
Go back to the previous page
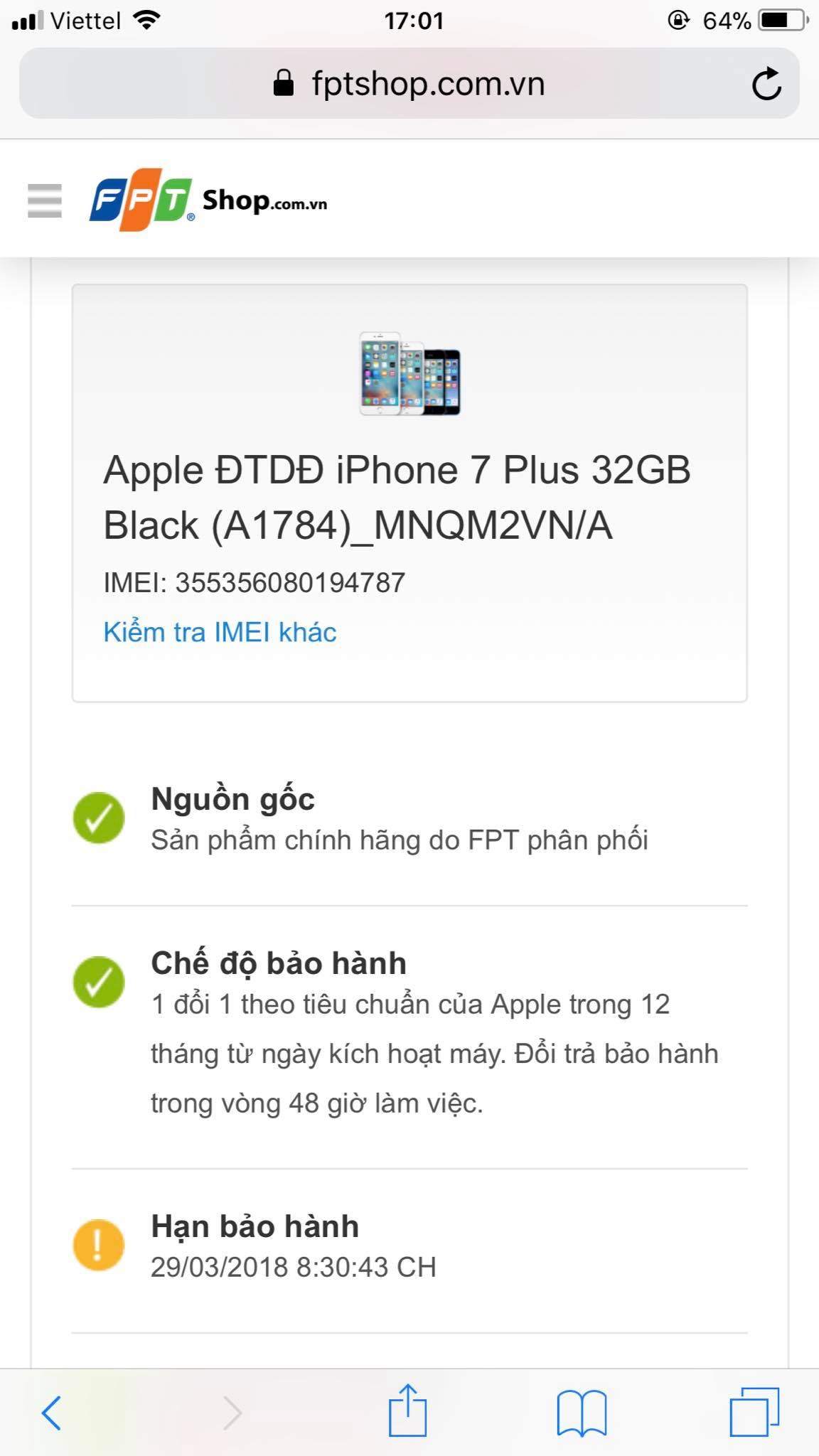pyautogui.click(x=51, y=1412)
